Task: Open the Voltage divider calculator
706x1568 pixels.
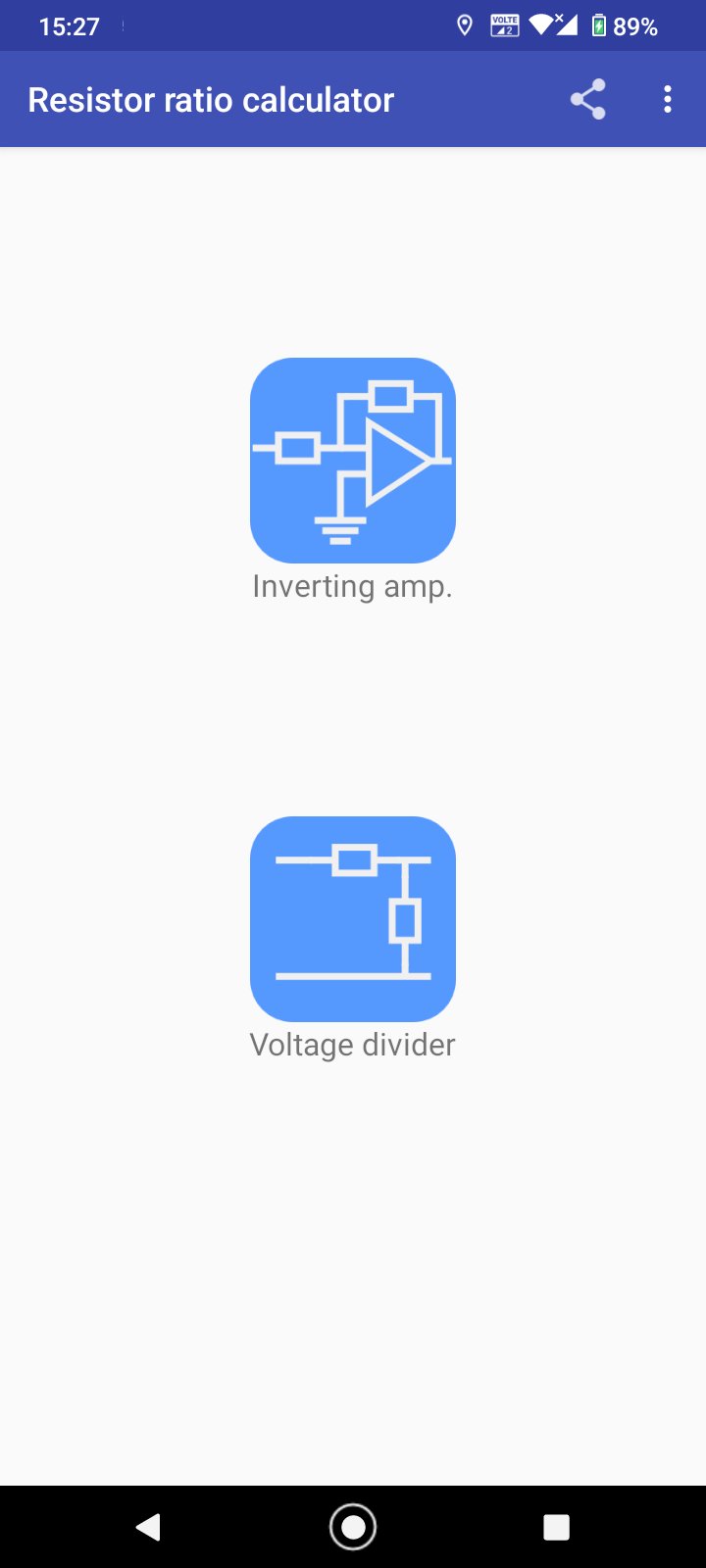Action: [353, 919]
